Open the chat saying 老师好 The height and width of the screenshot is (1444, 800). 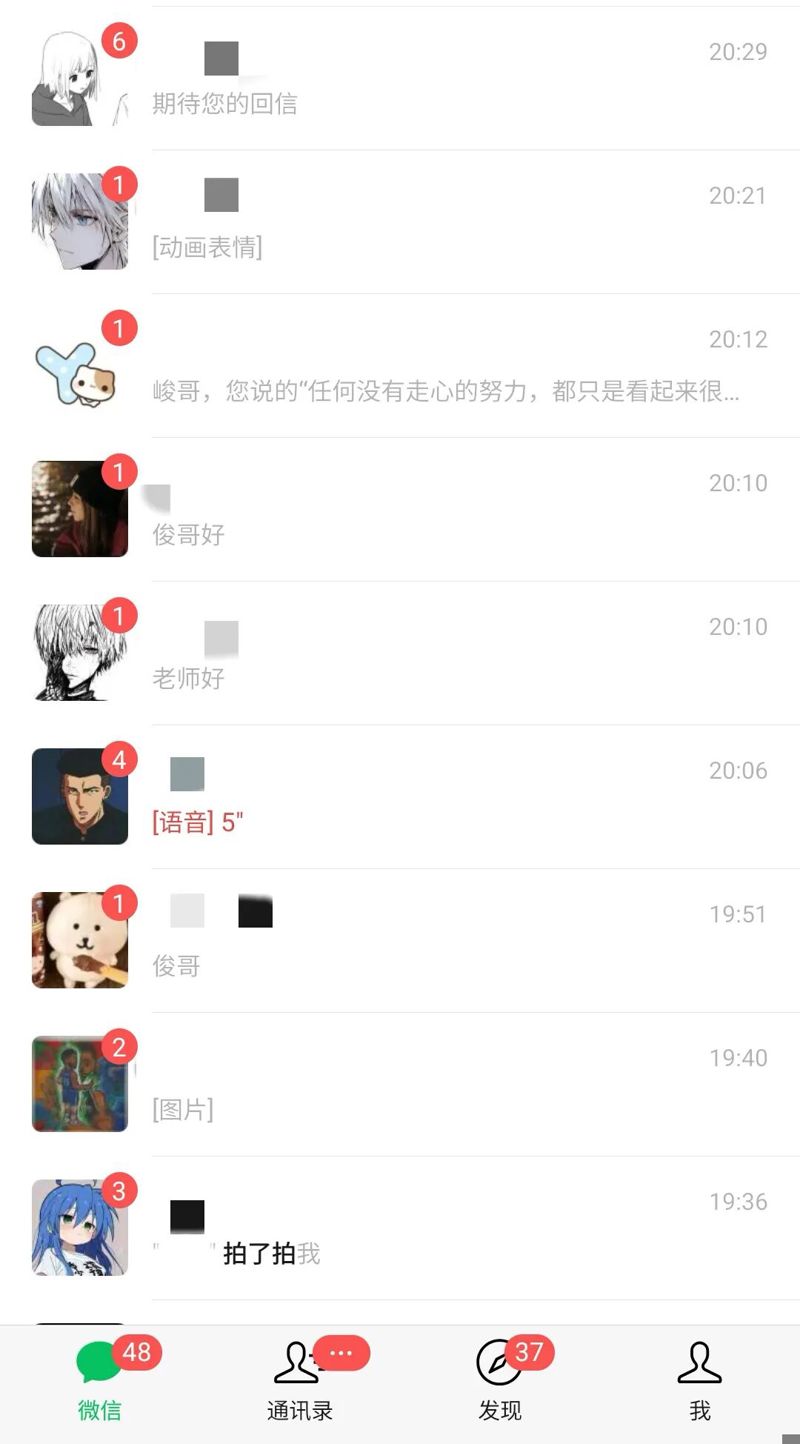point(400,653)
